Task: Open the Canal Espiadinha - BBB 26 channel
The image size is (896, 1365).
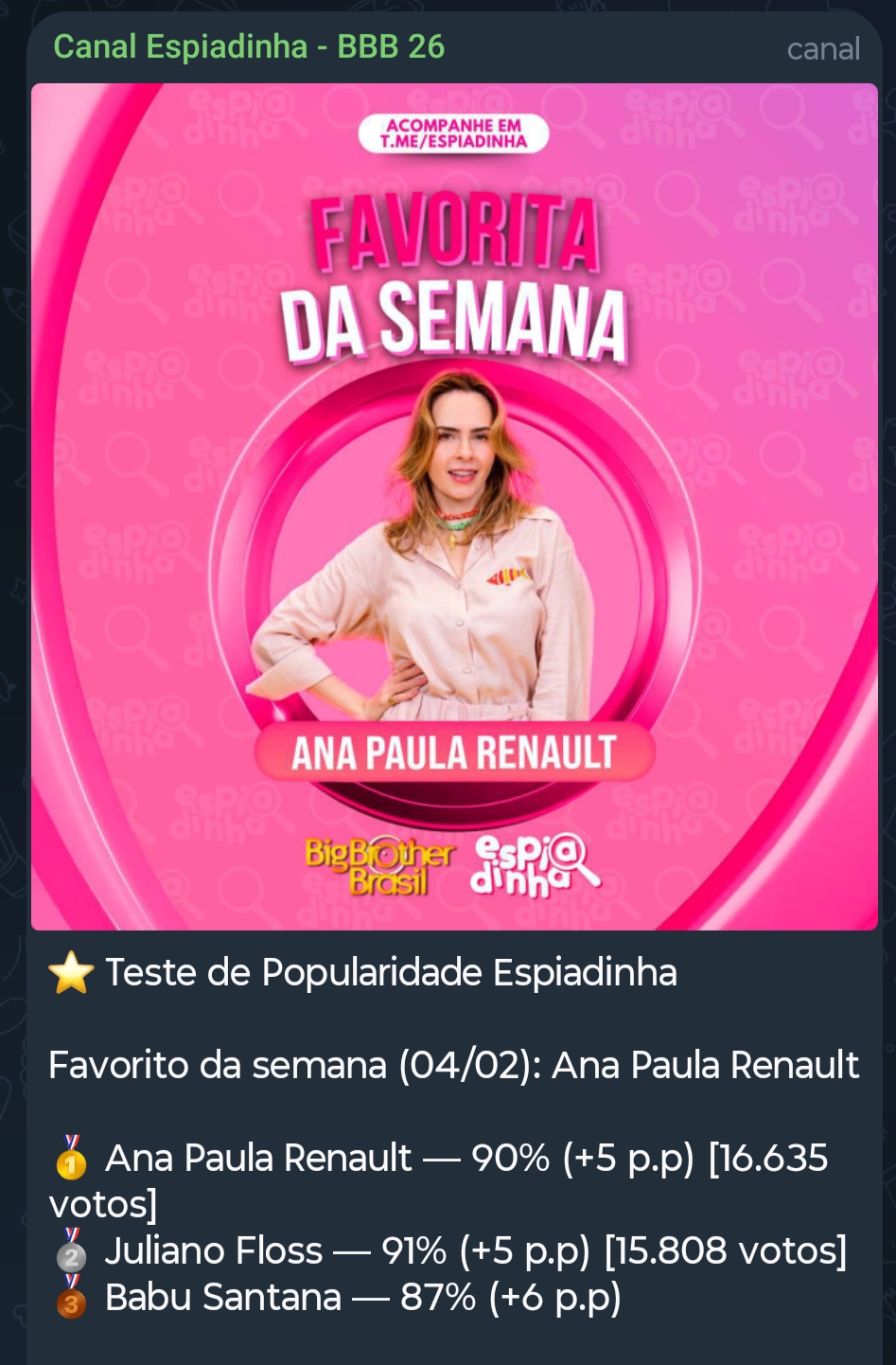Action: click(249, 46)
